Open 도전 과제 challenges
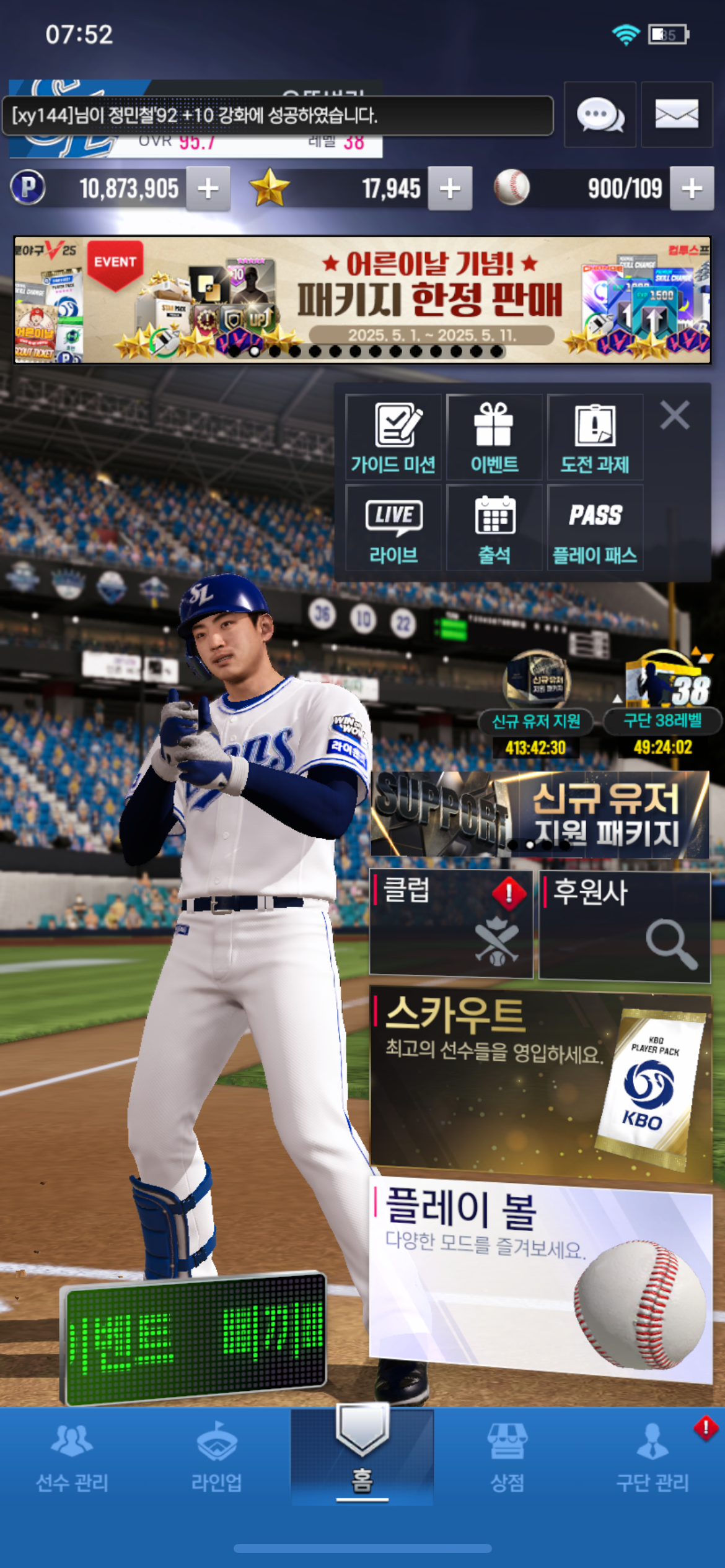This screenshot has height=1568, width=725. pyautogui.click(x=595, y=437)
